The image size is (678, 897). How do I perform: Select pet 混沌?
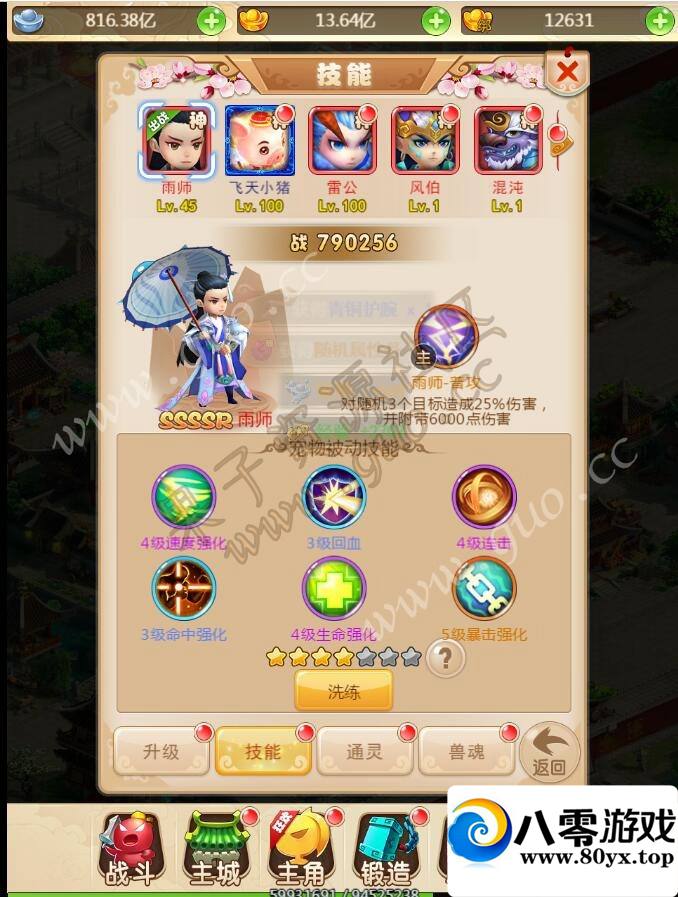coord(507,141)
